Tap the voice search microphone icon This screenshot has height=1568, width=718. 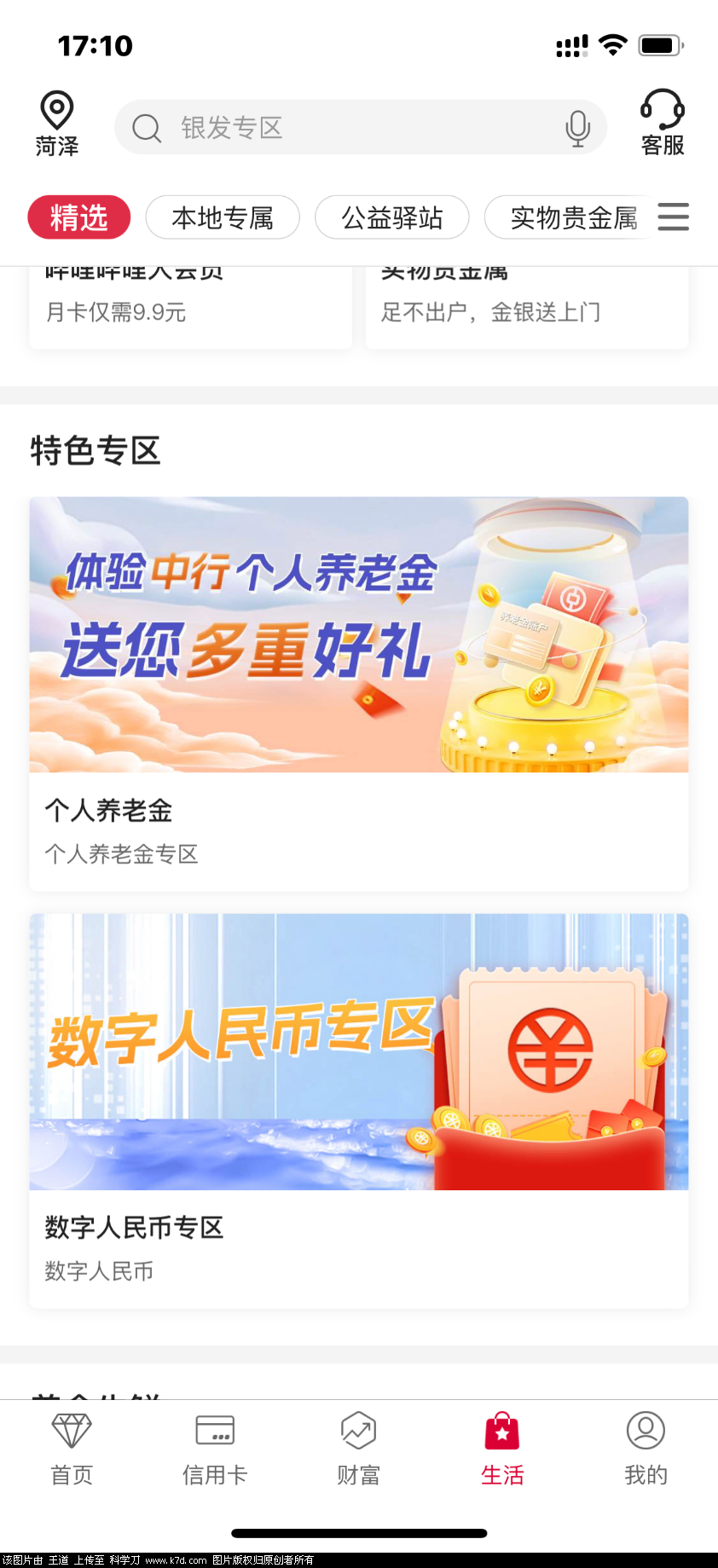tap(578, 126)
